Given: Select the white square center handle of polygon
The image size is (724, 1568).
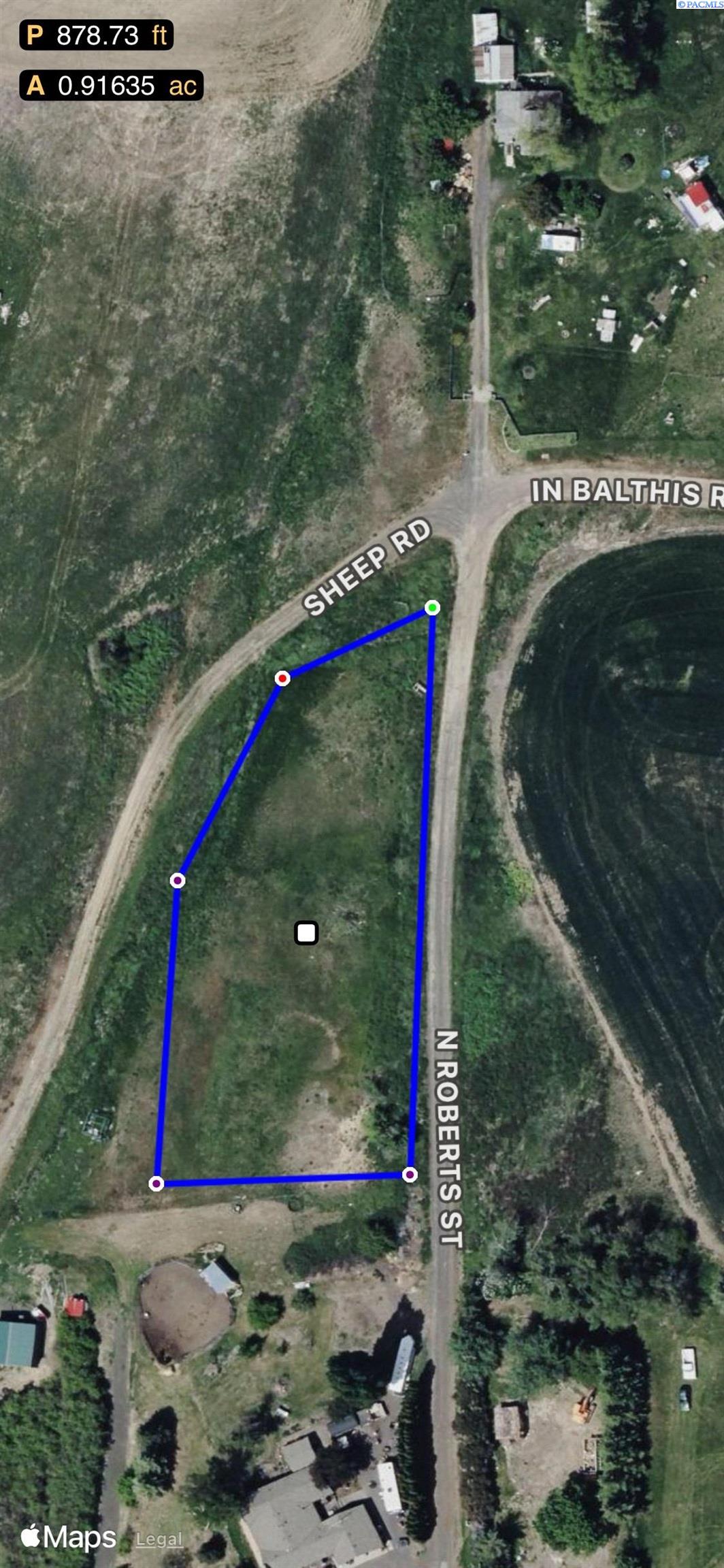Looking at the screenshot, I should point(306,932).
